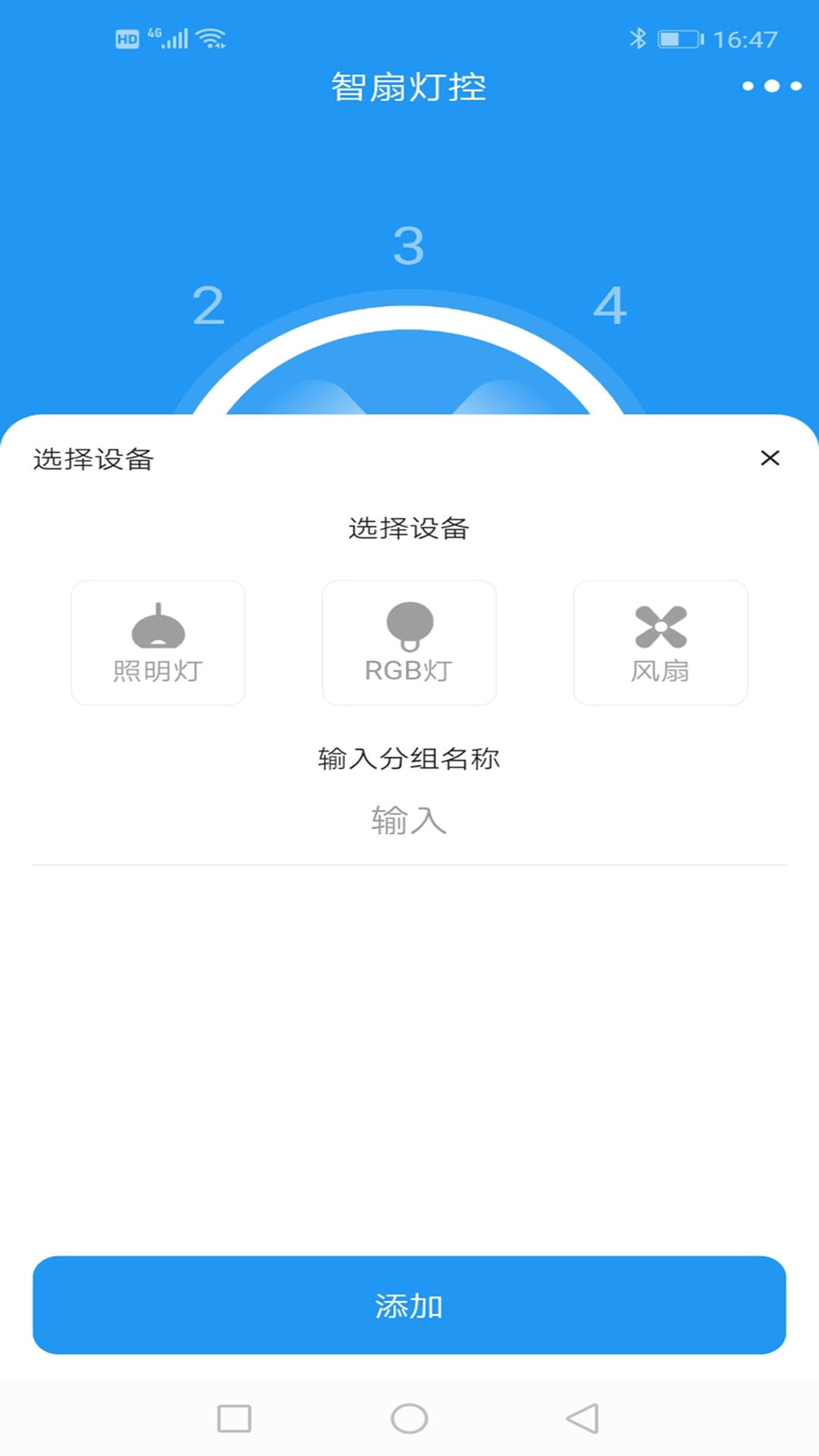
Task: Pick the 风扇 device option
Action: click(661, 642)
